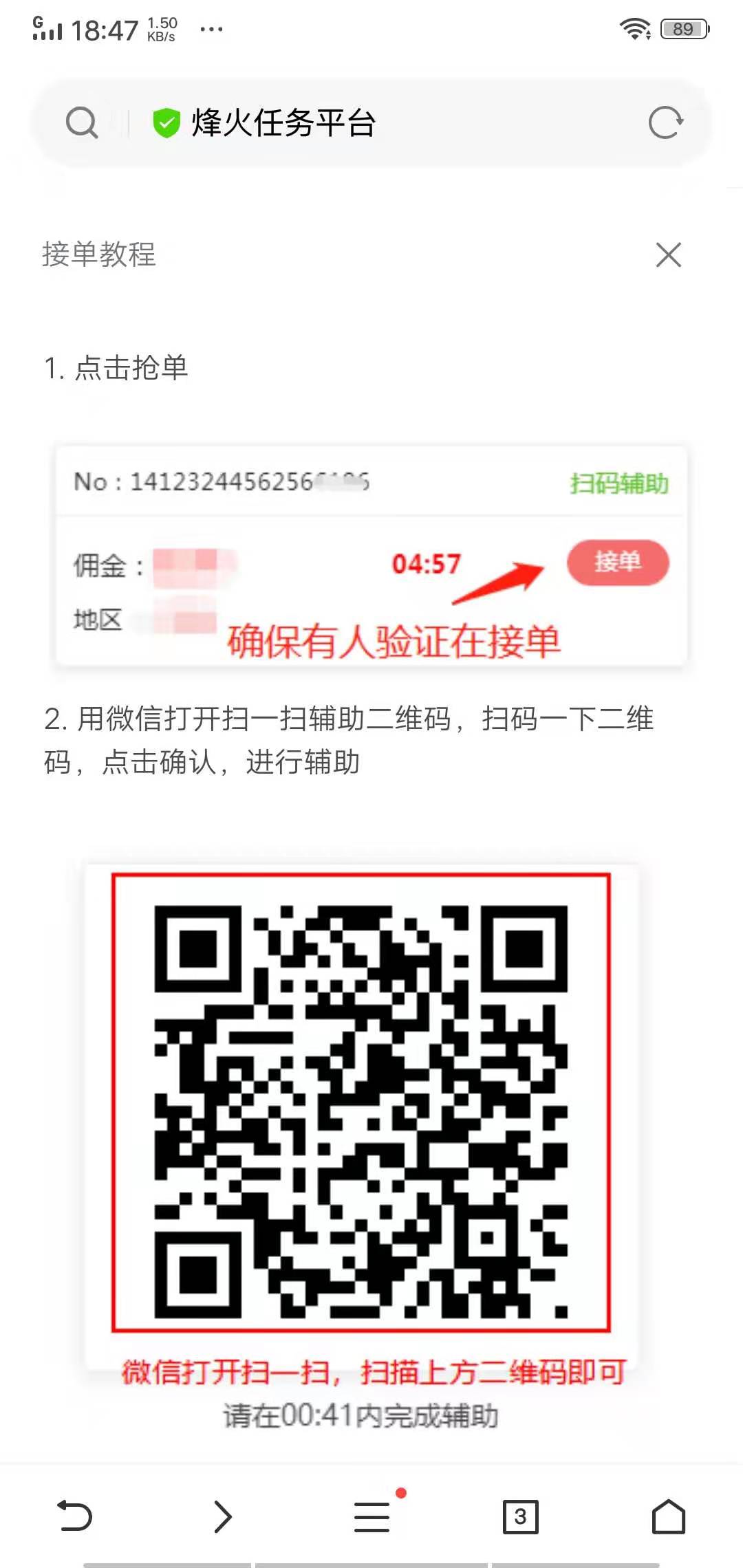Screen dimensions: 743x1568
Task: Refresh the page using the reload icon
Action: (665, 123)
